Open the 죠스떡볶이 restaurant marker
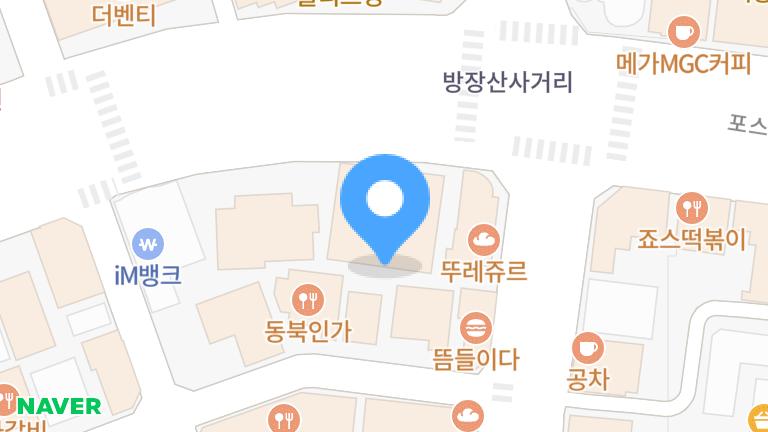The height and width of the screenshot is (432, 768). click(x=692, y=209)
